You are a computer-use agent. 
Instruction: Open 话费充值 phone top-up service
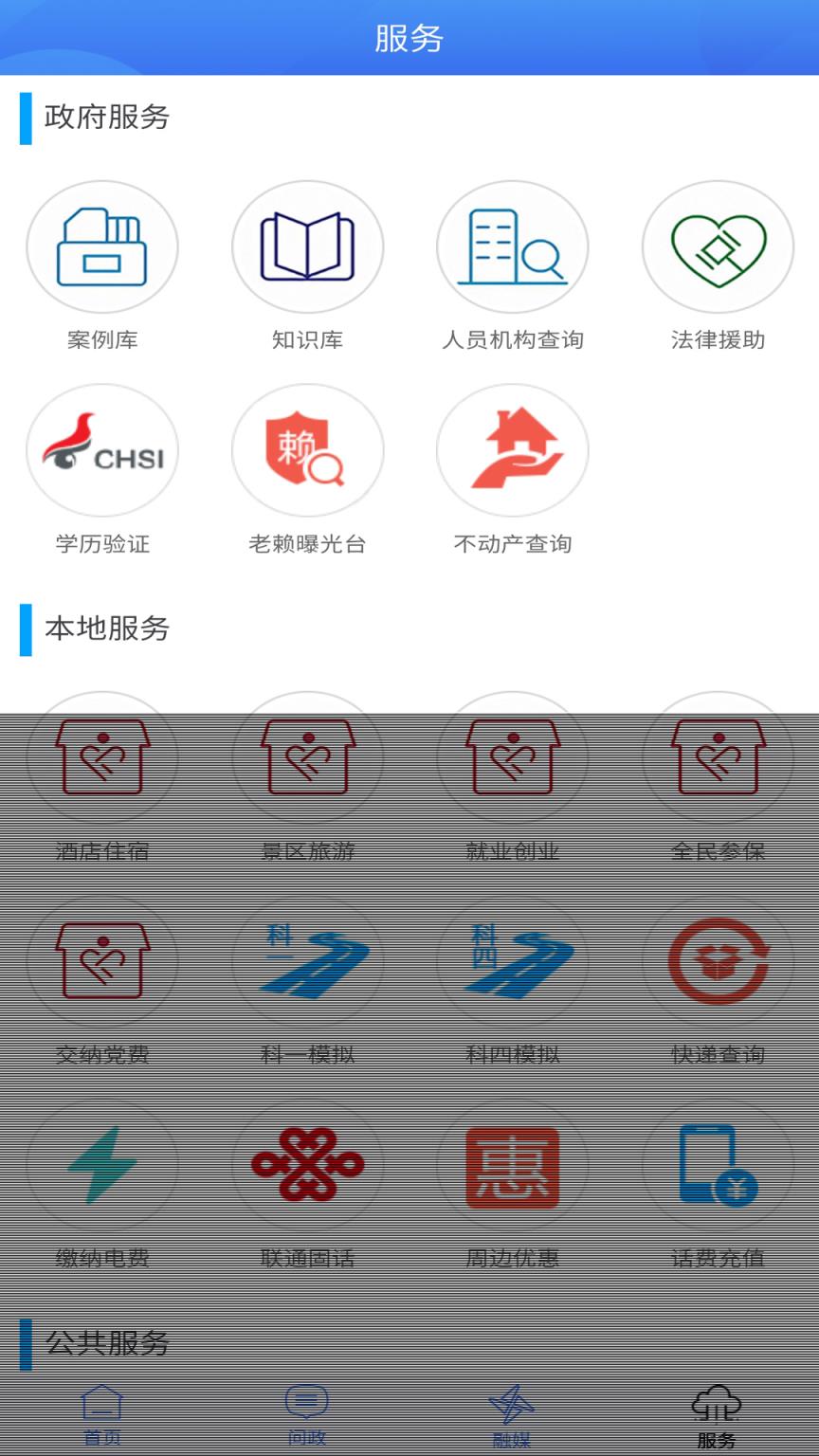717,1164
